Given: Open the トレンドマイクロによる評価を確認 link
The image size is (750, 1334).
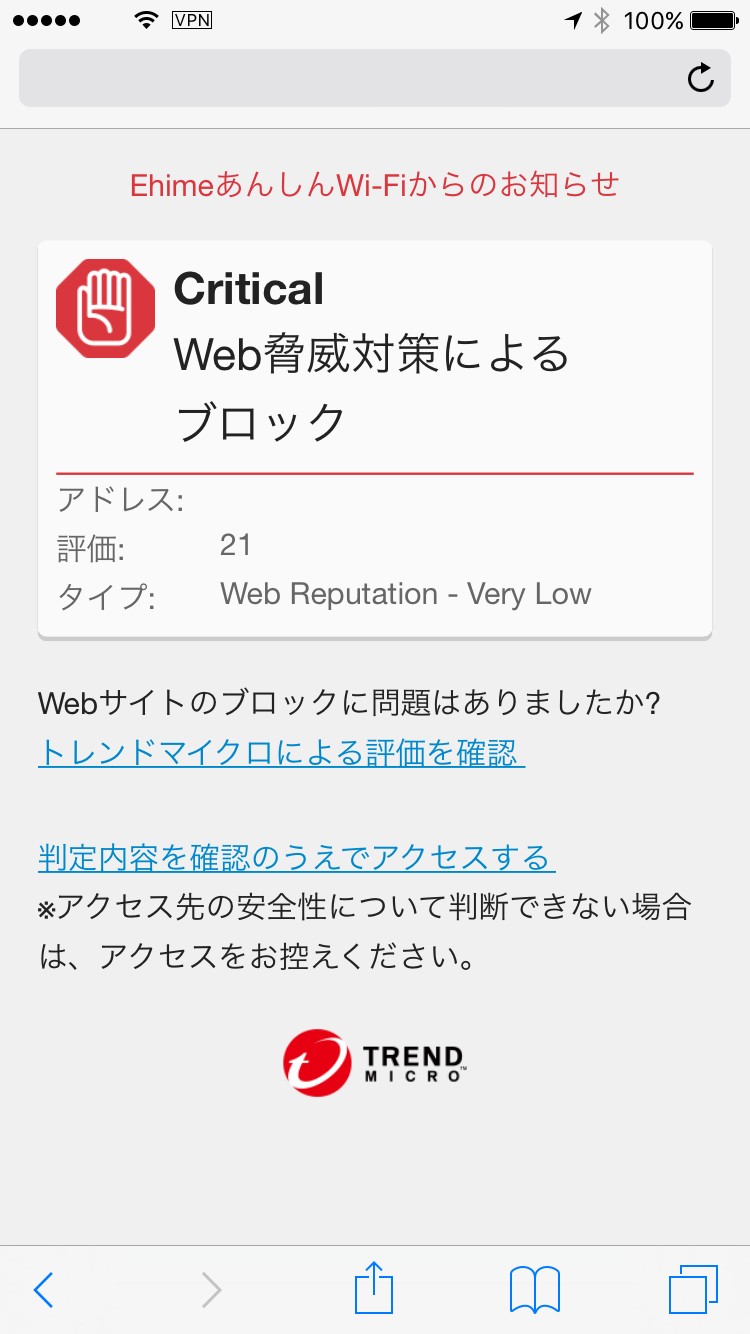Looking at the screenshot, I should click(x=281, y=752).
